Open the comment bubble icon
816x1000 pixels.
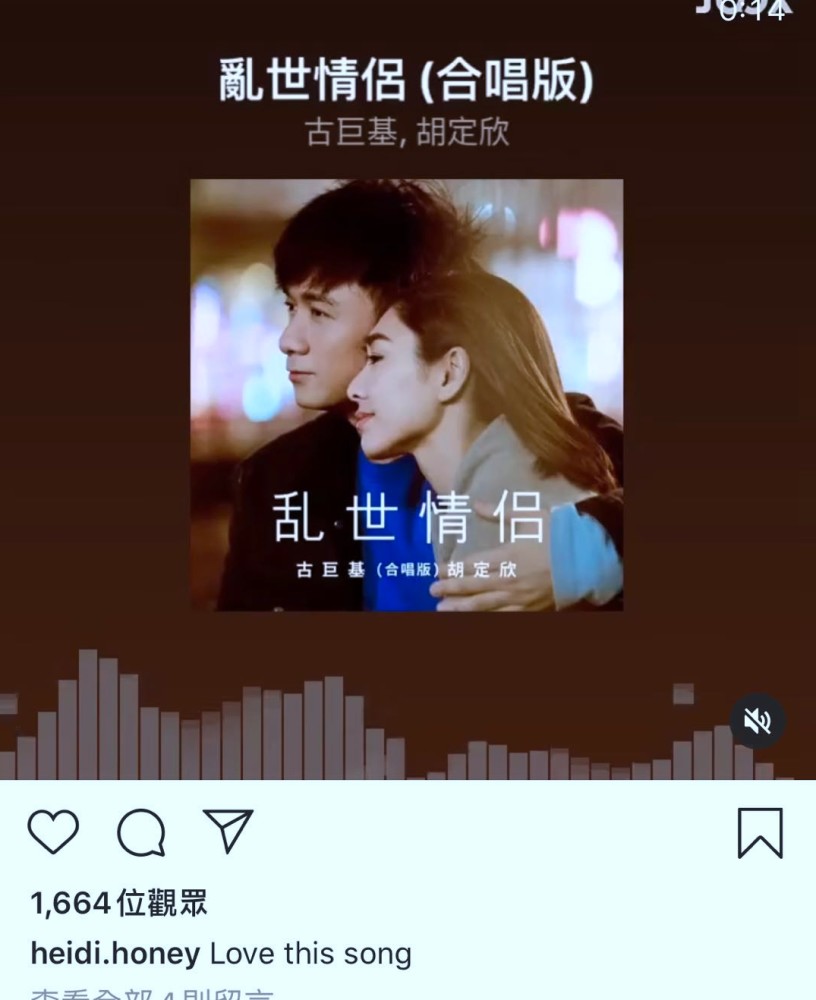pos(141,832)
